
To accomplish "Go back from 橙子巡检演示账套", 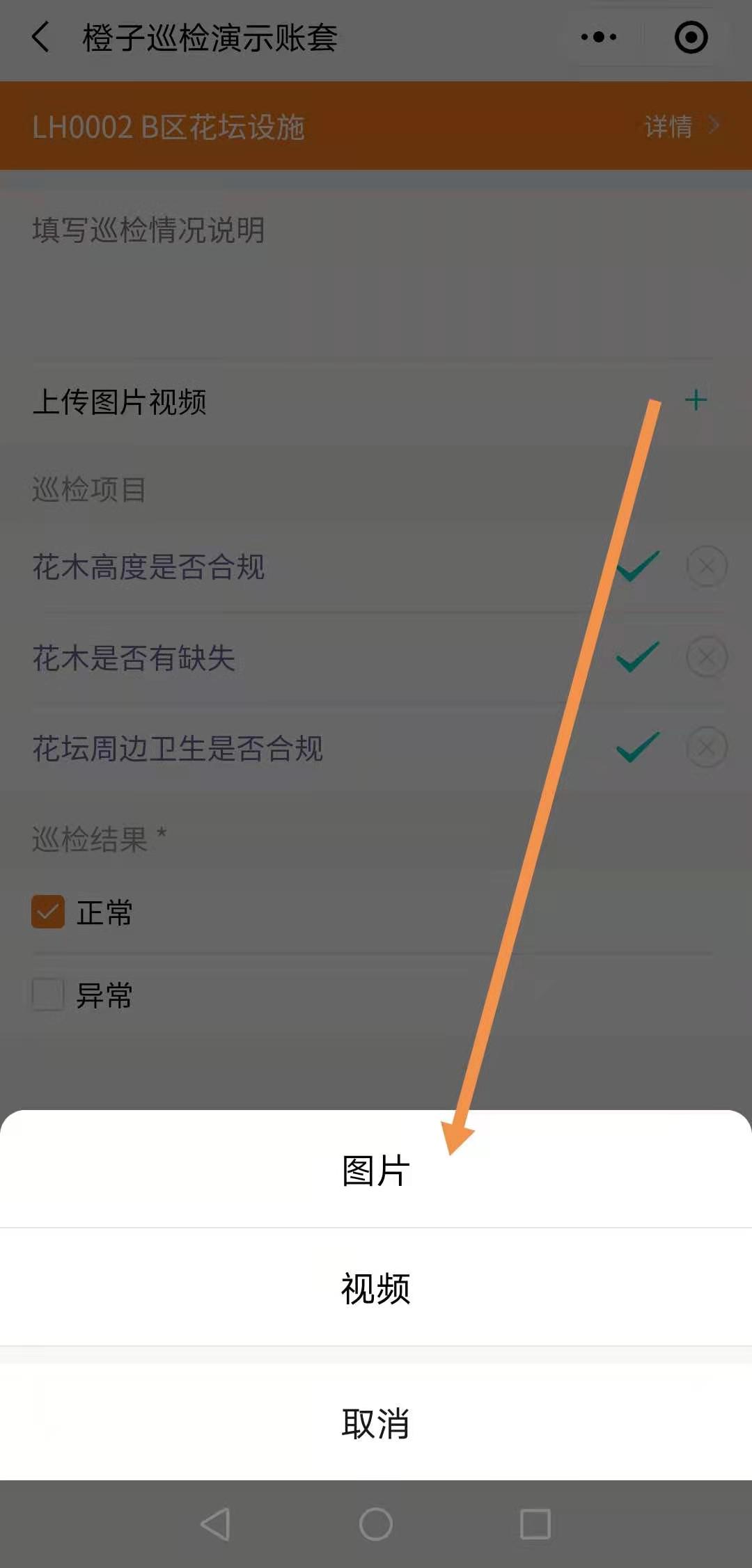I will [x=41, y=37].
